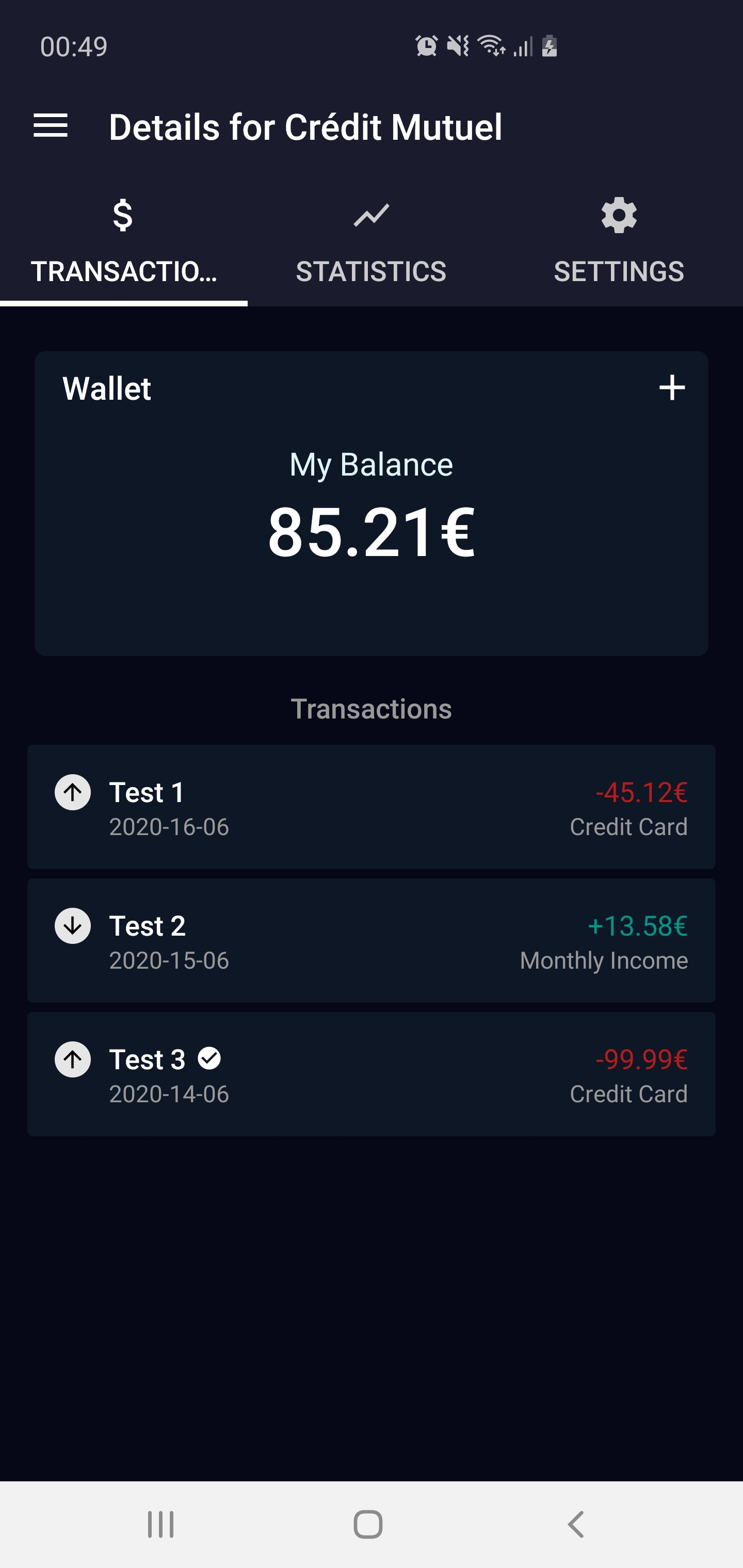Go to the system home screen
Viewport: 743px width, 1568px height.
pos(368,1524)
